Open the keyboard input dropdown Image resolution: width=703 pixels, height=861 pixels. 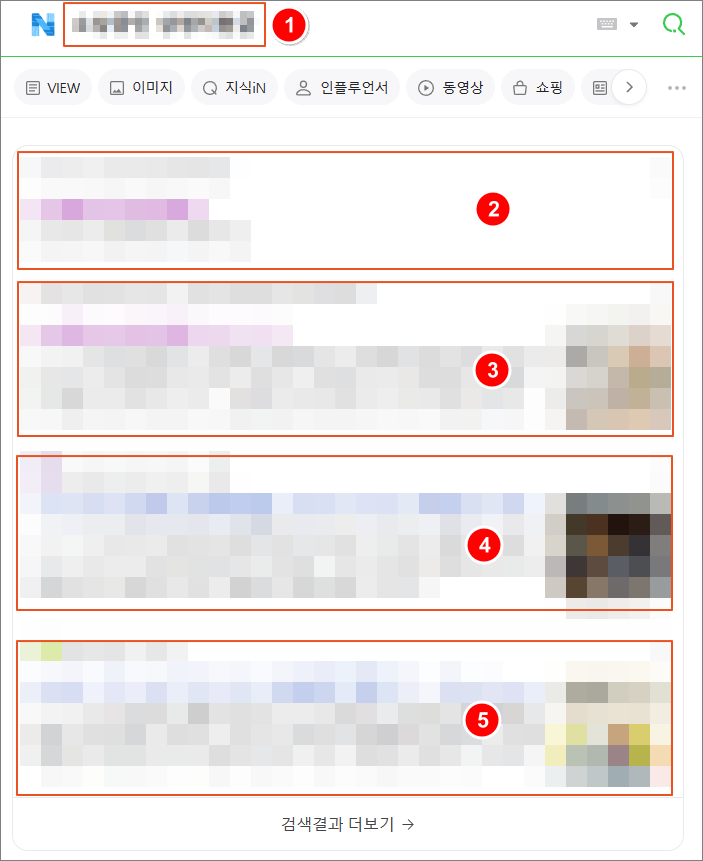pos(618,25)
